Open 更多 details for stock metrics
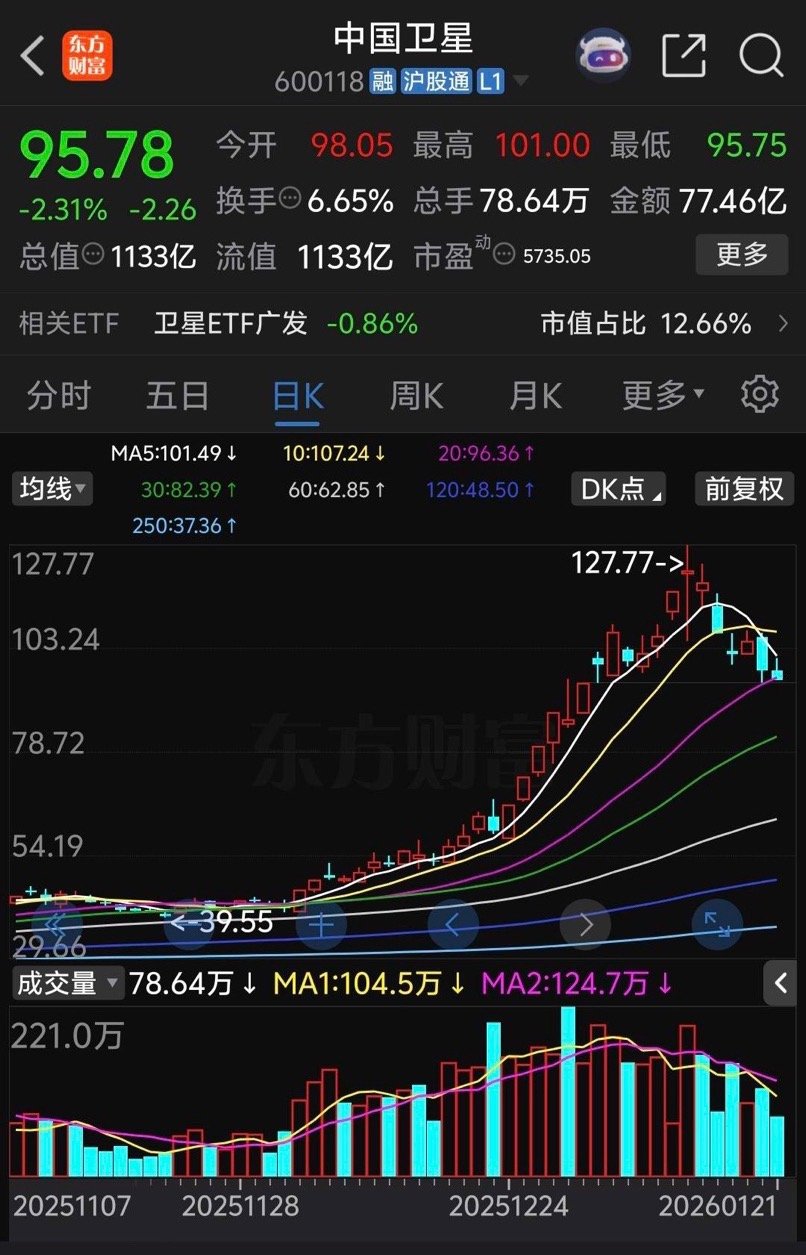 tap(741, 255)
